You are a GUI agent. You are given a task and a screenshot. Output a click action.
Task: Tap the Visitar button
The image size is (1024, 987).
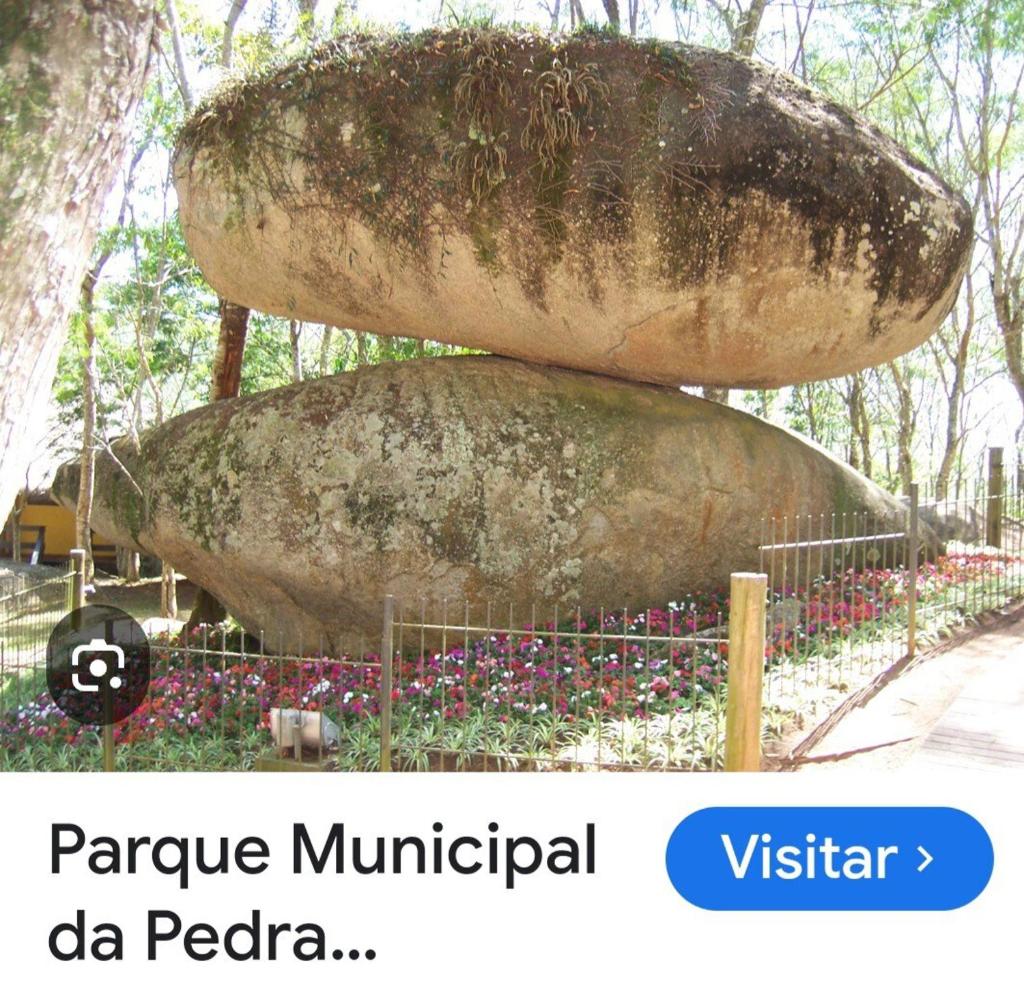(x=829, y=859)
